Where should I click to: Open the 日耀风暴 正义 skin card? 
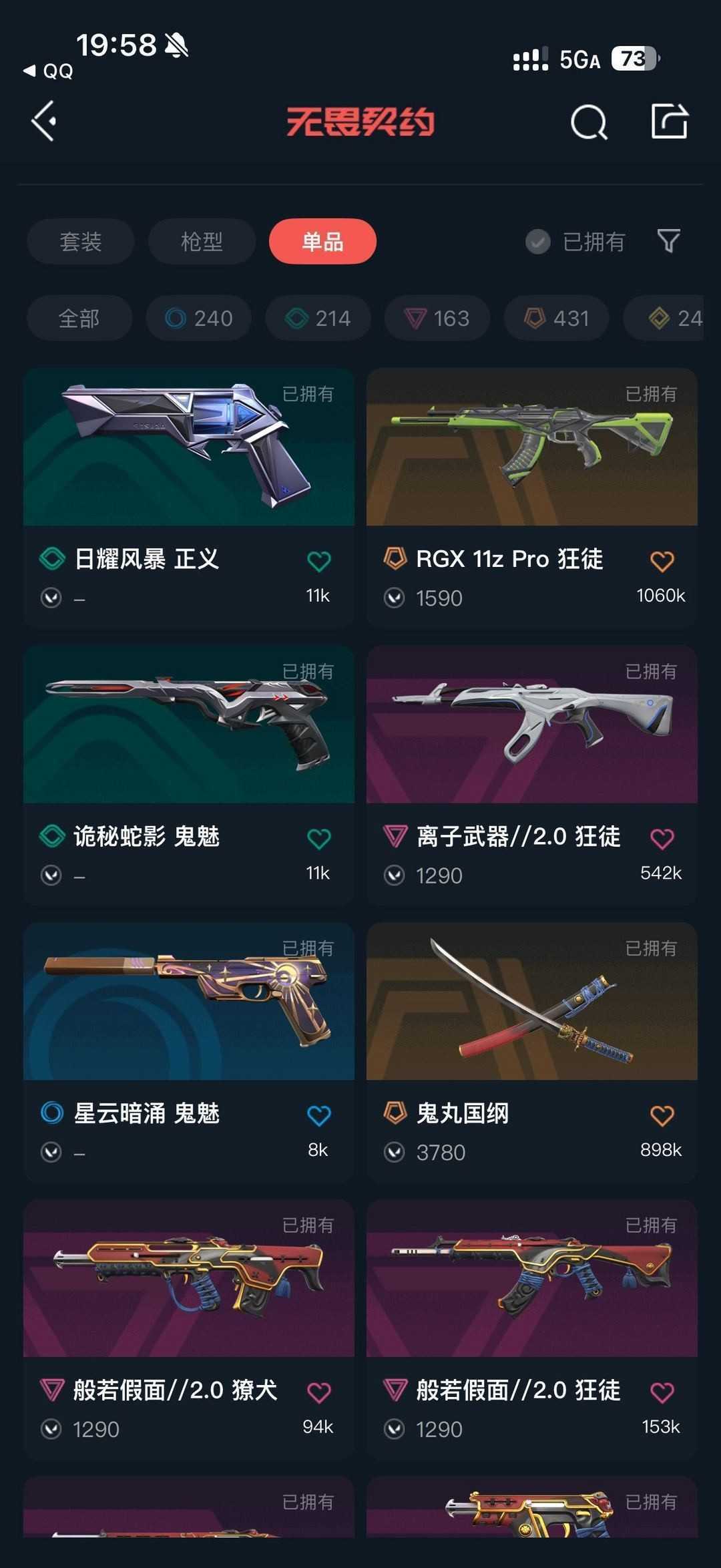click(x=189, y=498)
